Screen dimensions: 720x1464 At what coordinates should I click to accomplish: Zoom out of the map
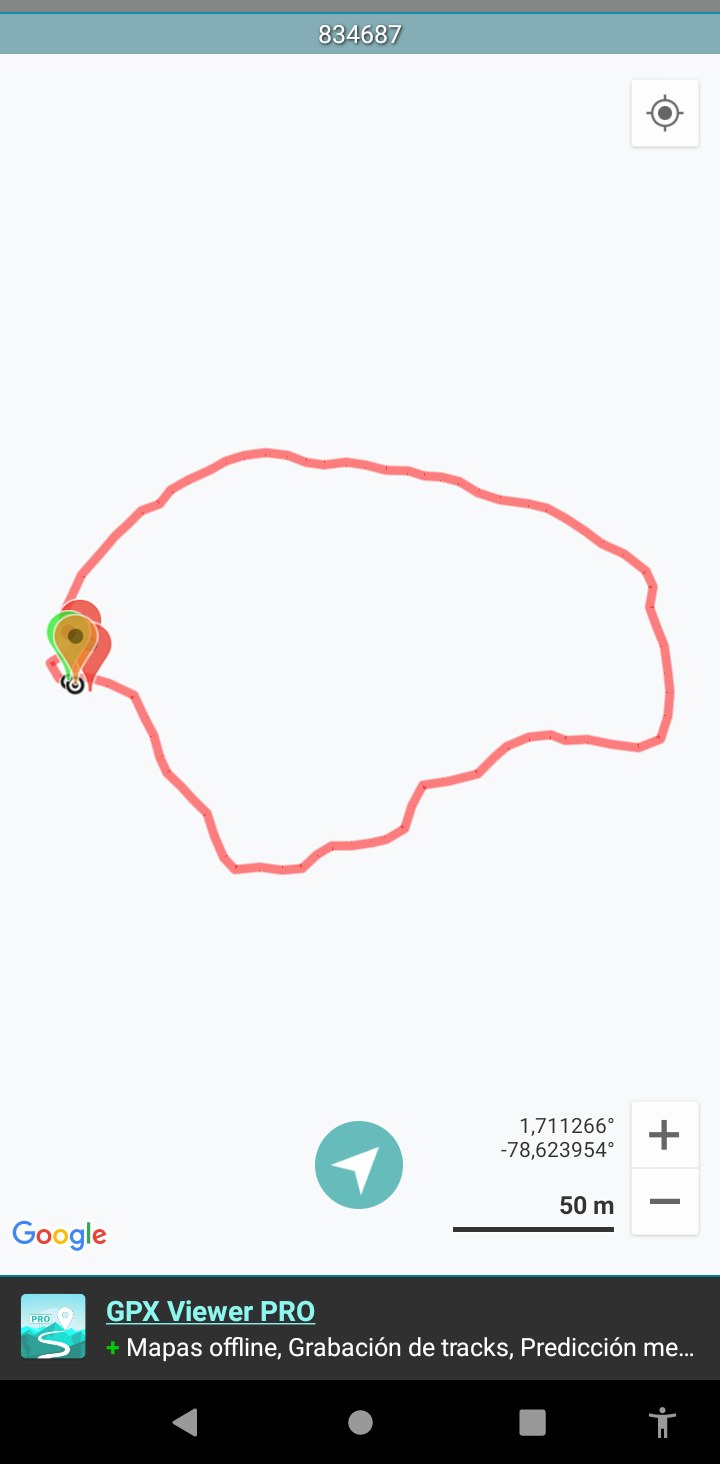664,1201
